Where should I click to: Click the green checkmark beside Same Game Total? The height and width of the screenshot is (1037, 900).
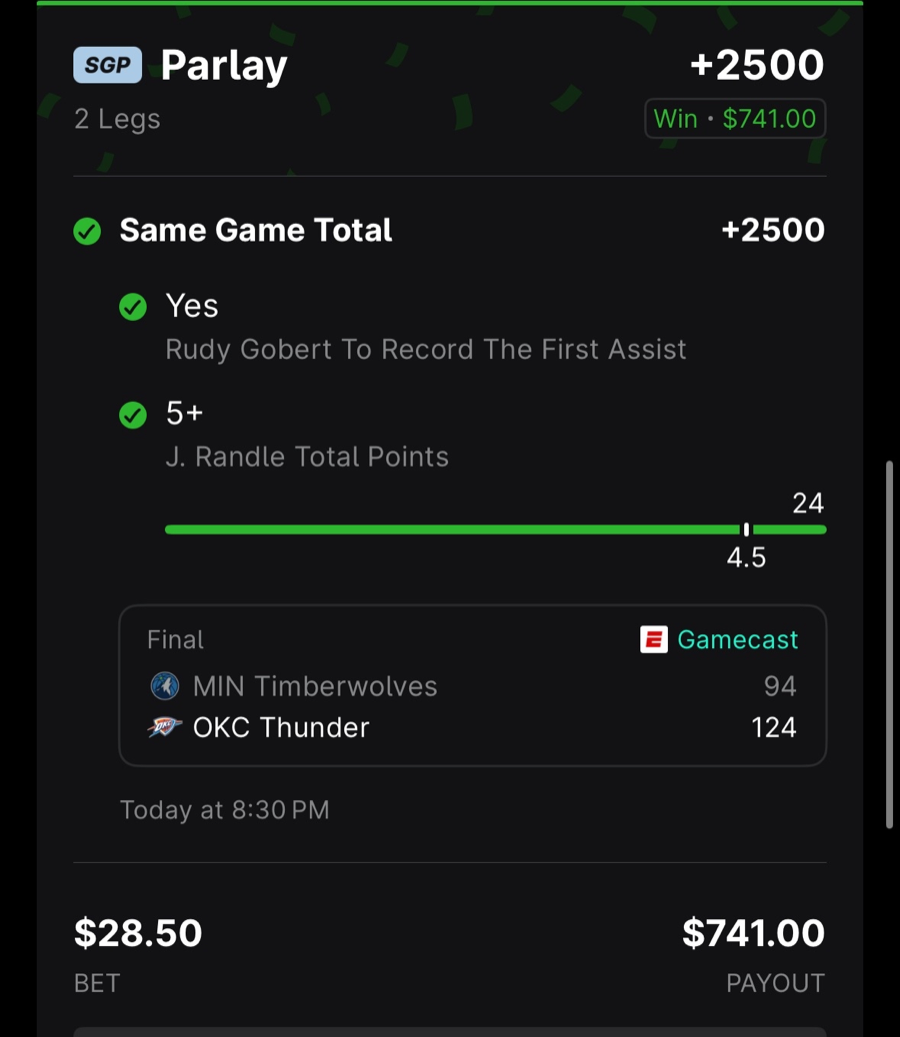pyautogui.click(x=87, y=231)
